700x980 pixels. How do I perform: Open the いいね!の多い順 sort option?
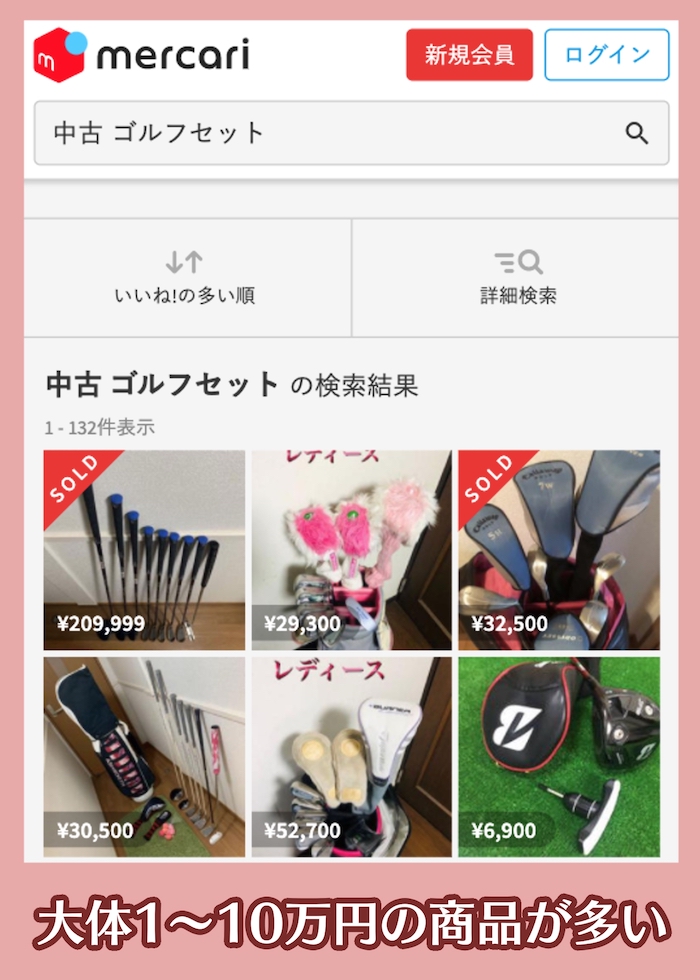pyautogui.click(x=187, y=278)
